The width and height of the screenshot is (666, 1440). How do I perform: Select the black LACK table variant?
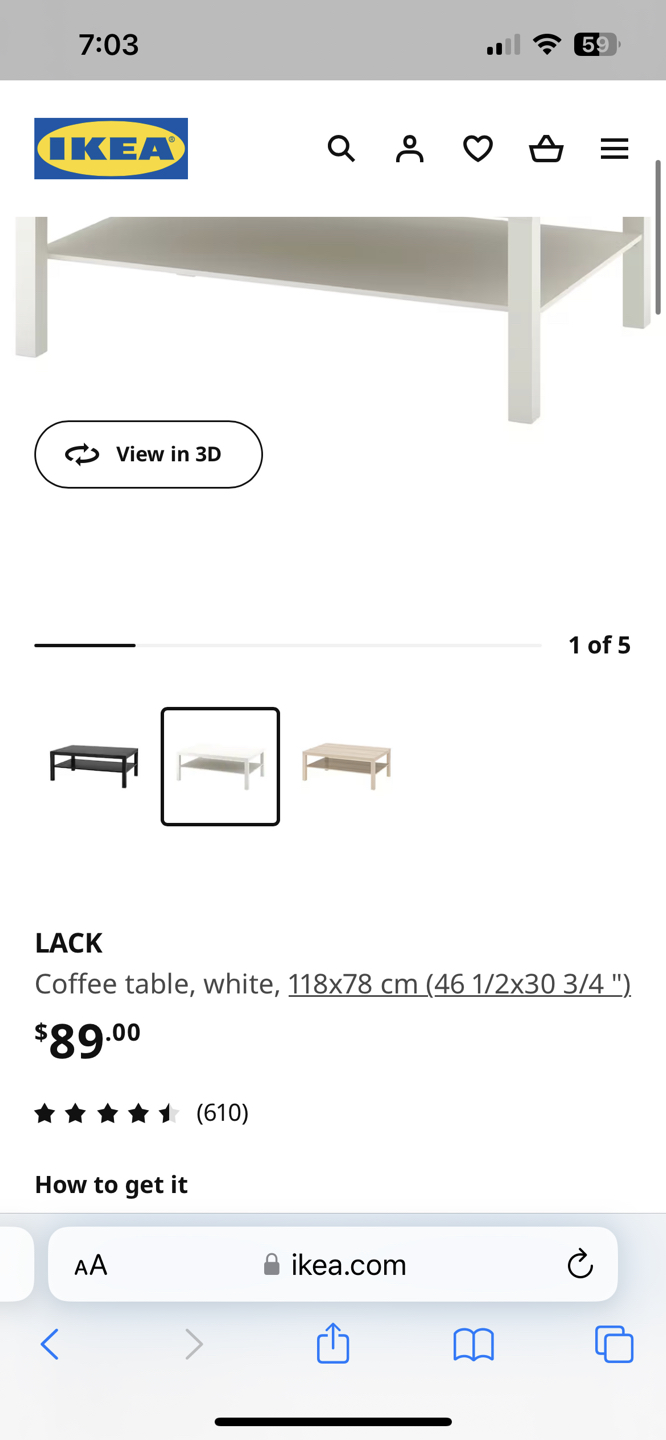[x=94, y=766]
